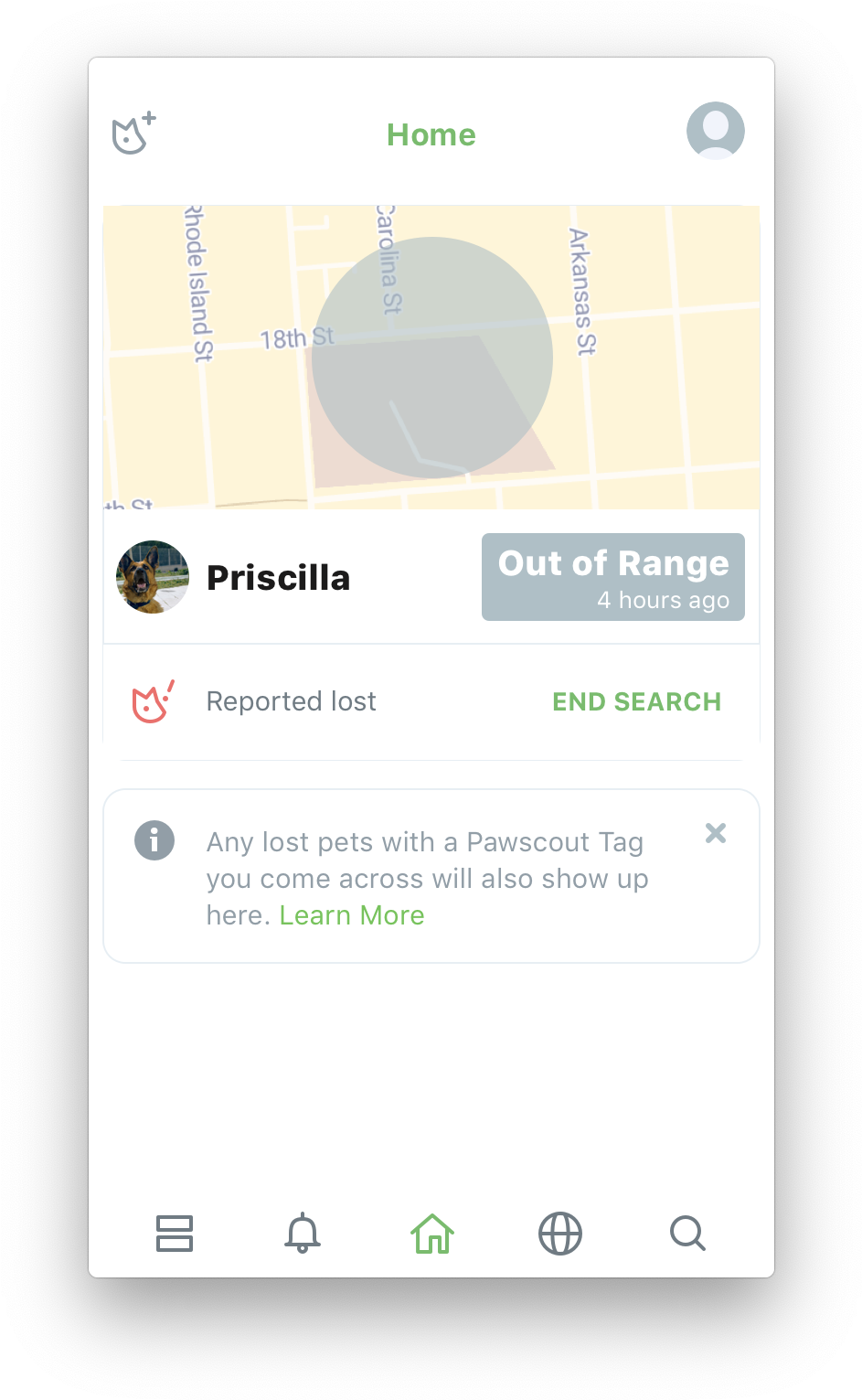
Task: Open Priscilla's pet profile
Action: (234, 577)
